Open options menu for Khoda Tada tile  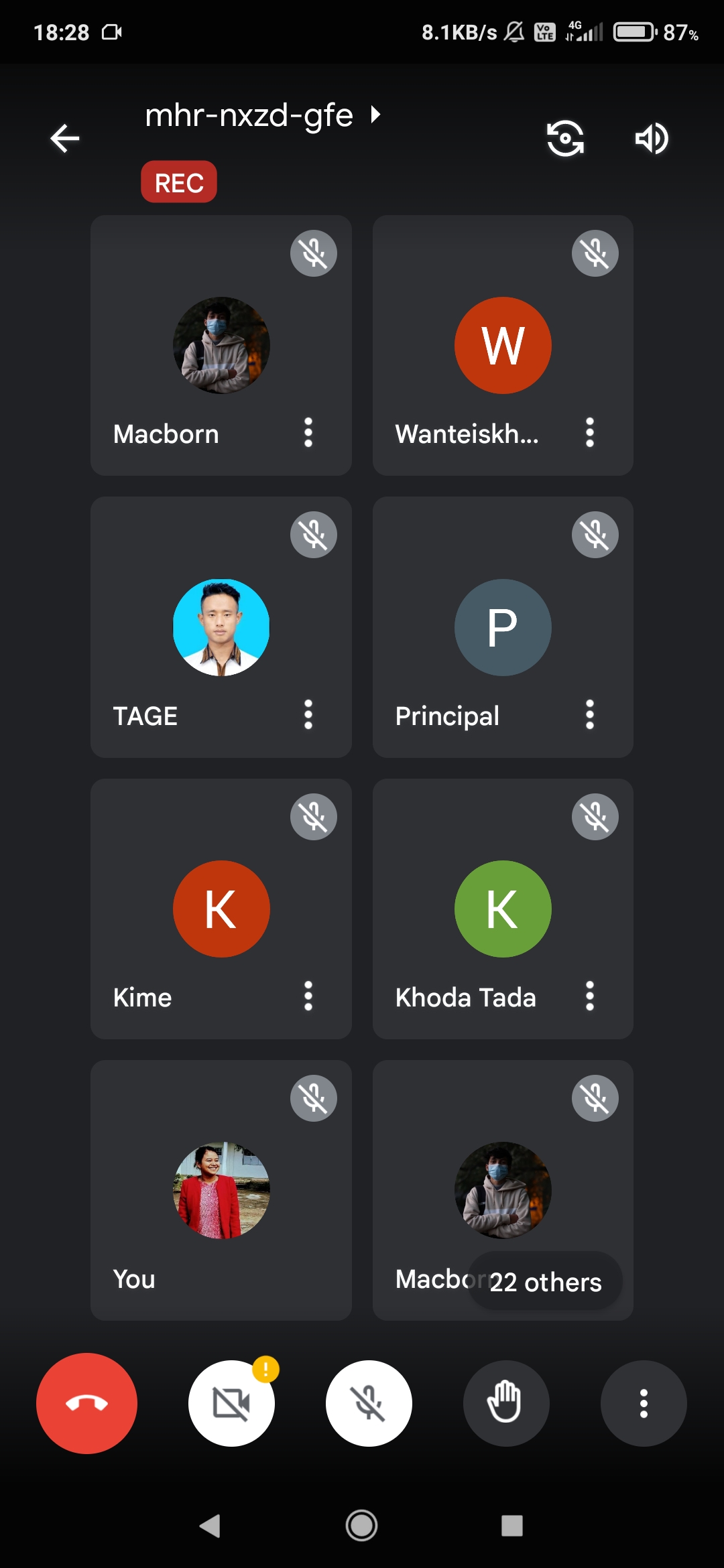(x=589, y=996)
